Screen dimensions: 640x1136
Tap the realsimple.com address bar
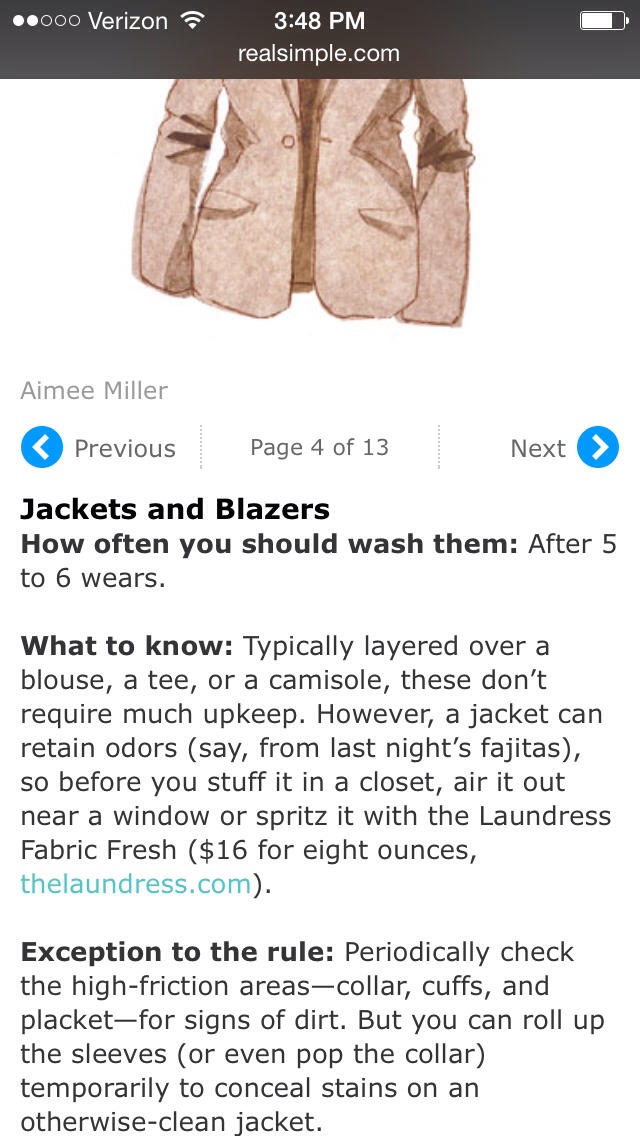(x=318, y=54)
